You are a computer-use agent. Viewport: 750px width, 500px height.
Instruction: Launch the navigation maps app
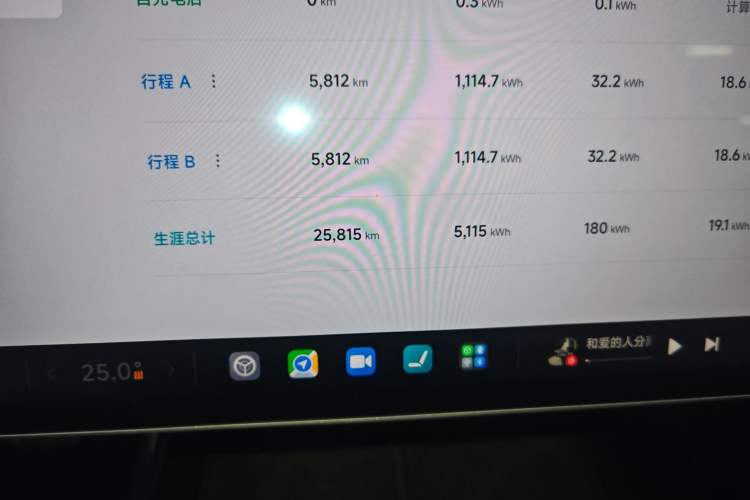click(303, 363)
